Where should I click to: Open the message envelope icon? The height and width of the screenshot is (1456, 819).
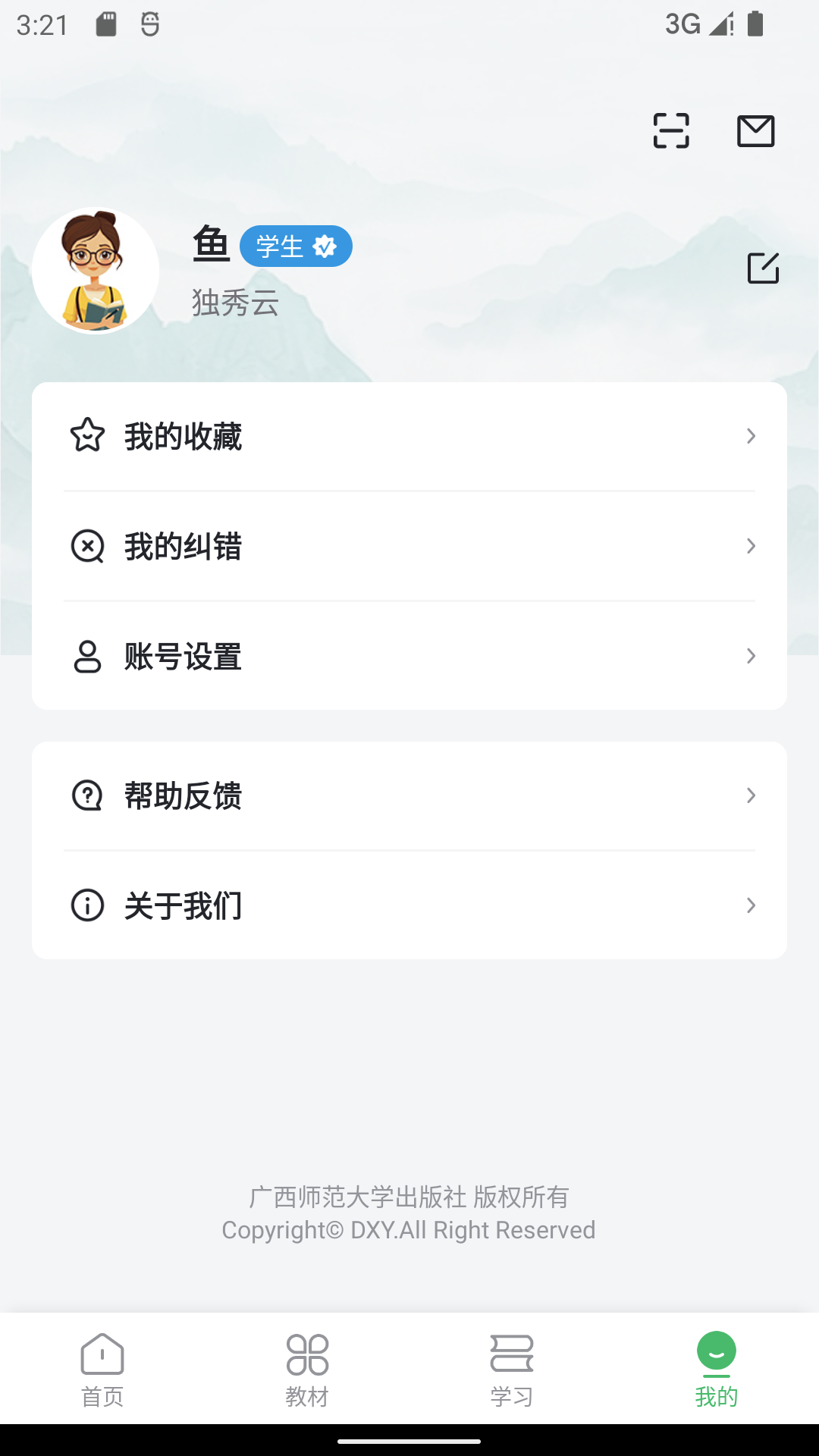pos(755,130)
